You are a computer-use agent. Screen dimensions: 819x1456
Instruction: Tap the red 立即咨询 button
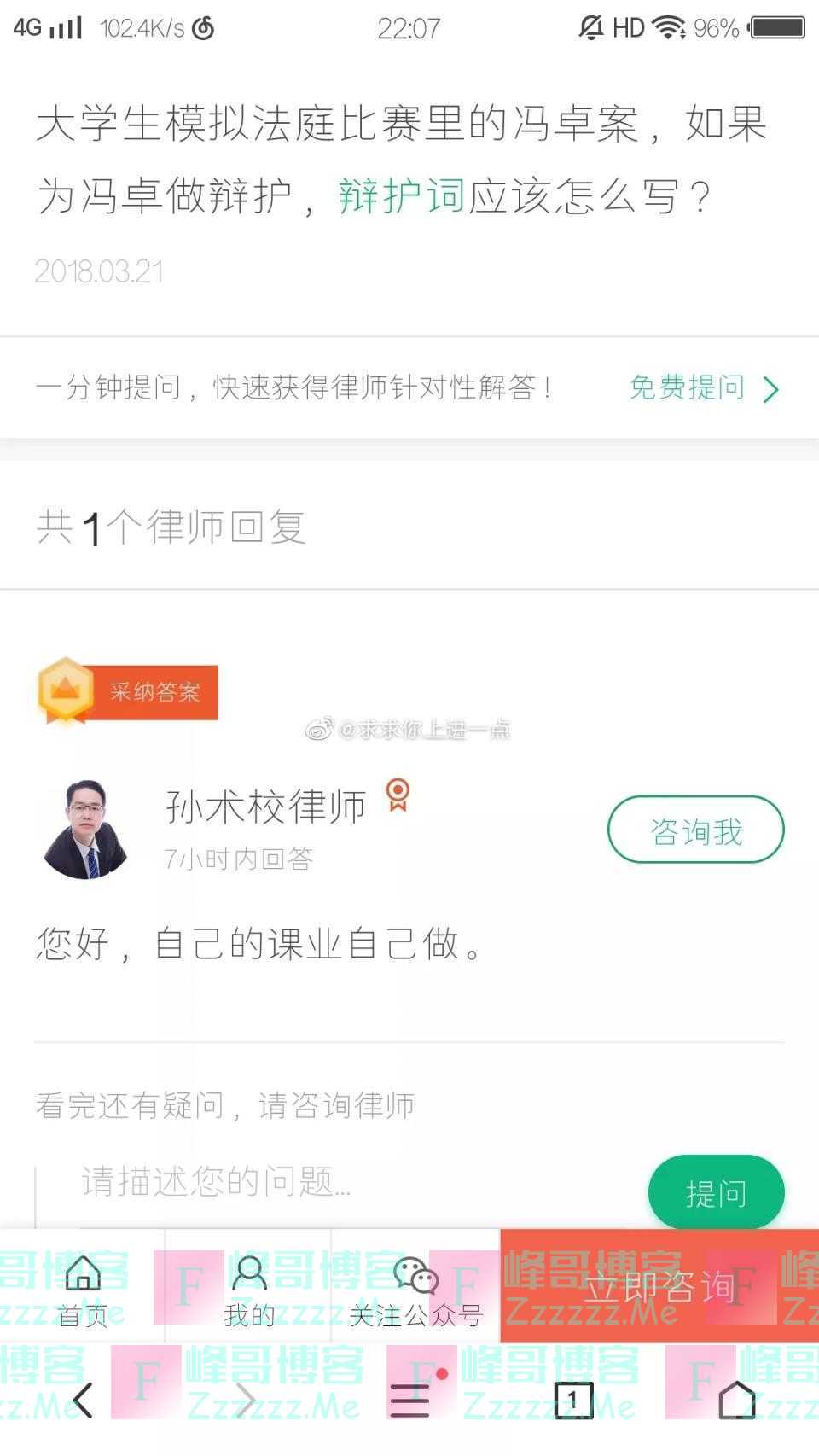coord(659,1287)
